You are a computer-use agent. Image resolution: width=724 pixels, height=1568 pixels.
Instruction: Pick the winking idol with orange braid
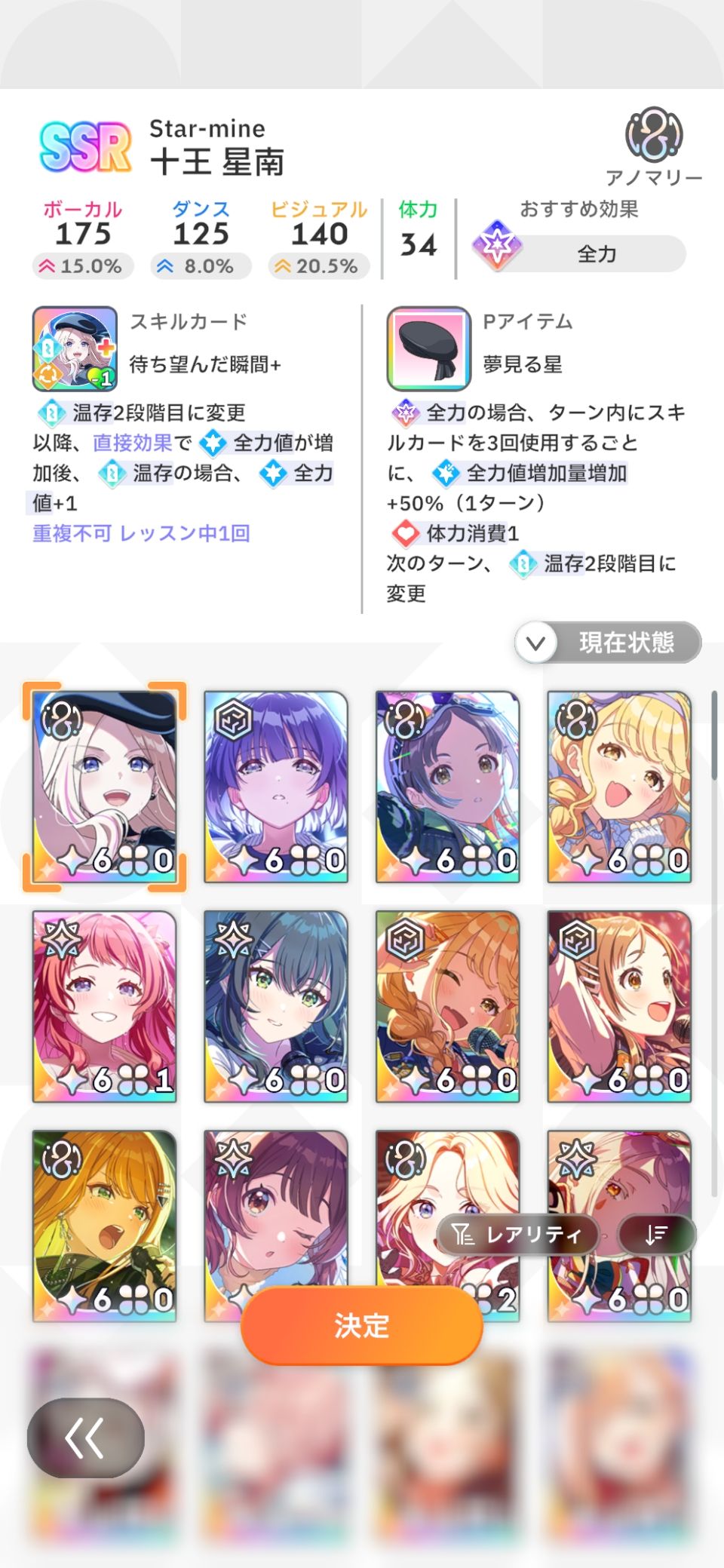click(x=448, y=1006)
